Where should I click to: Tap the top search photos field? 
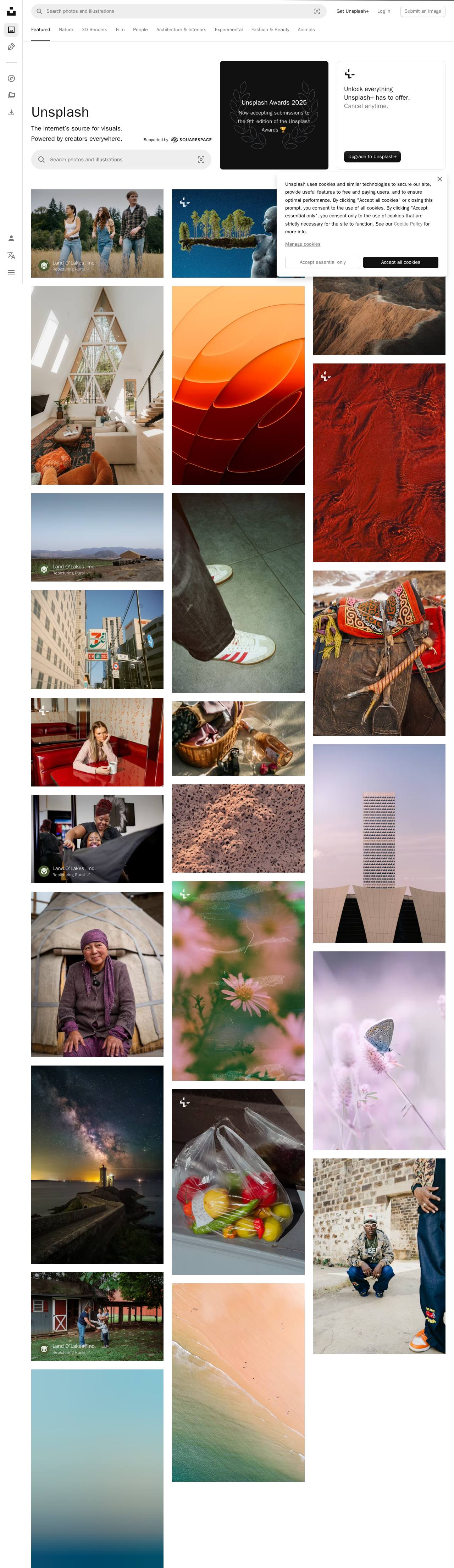point(177,11)
